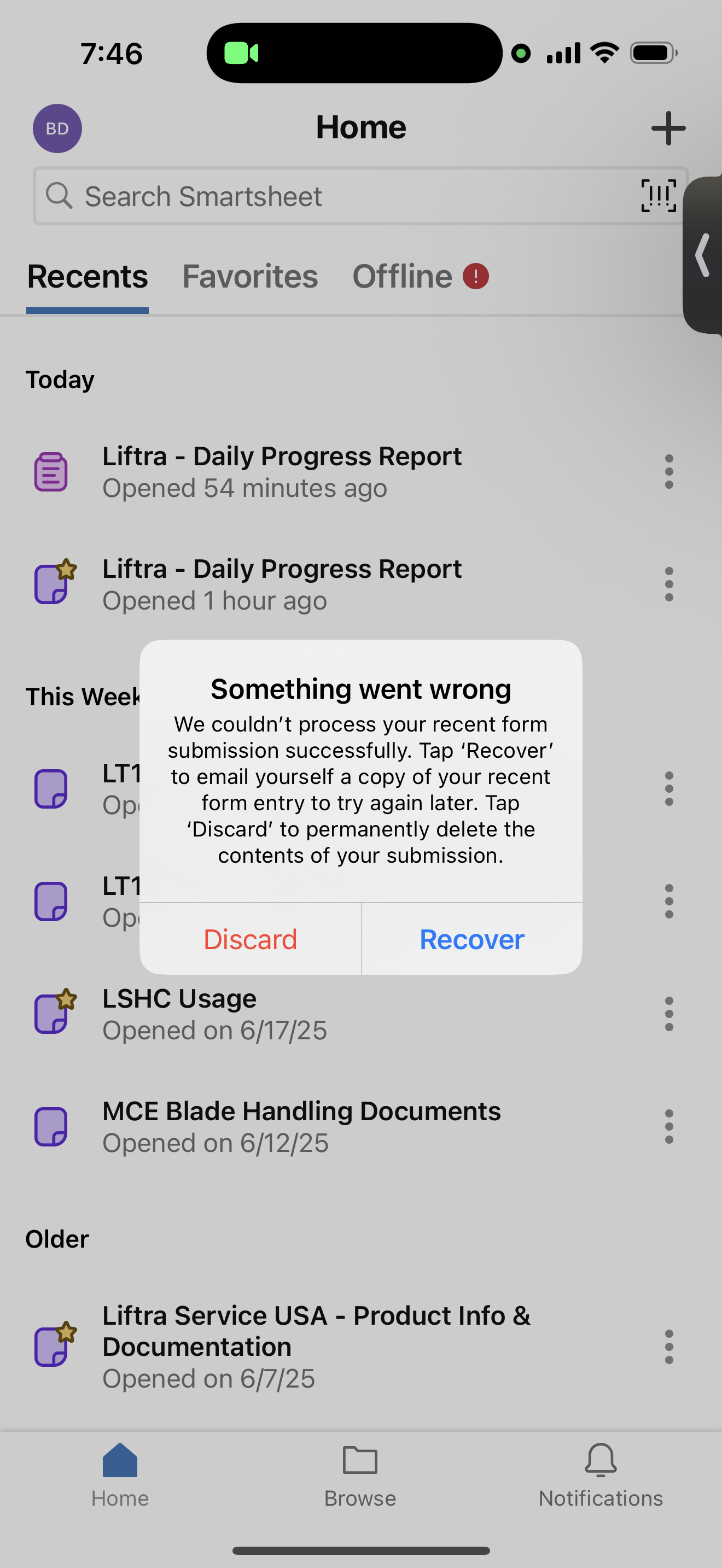Open the Notifications tab
The image size is (722, 1568).
coord(601,1476)
